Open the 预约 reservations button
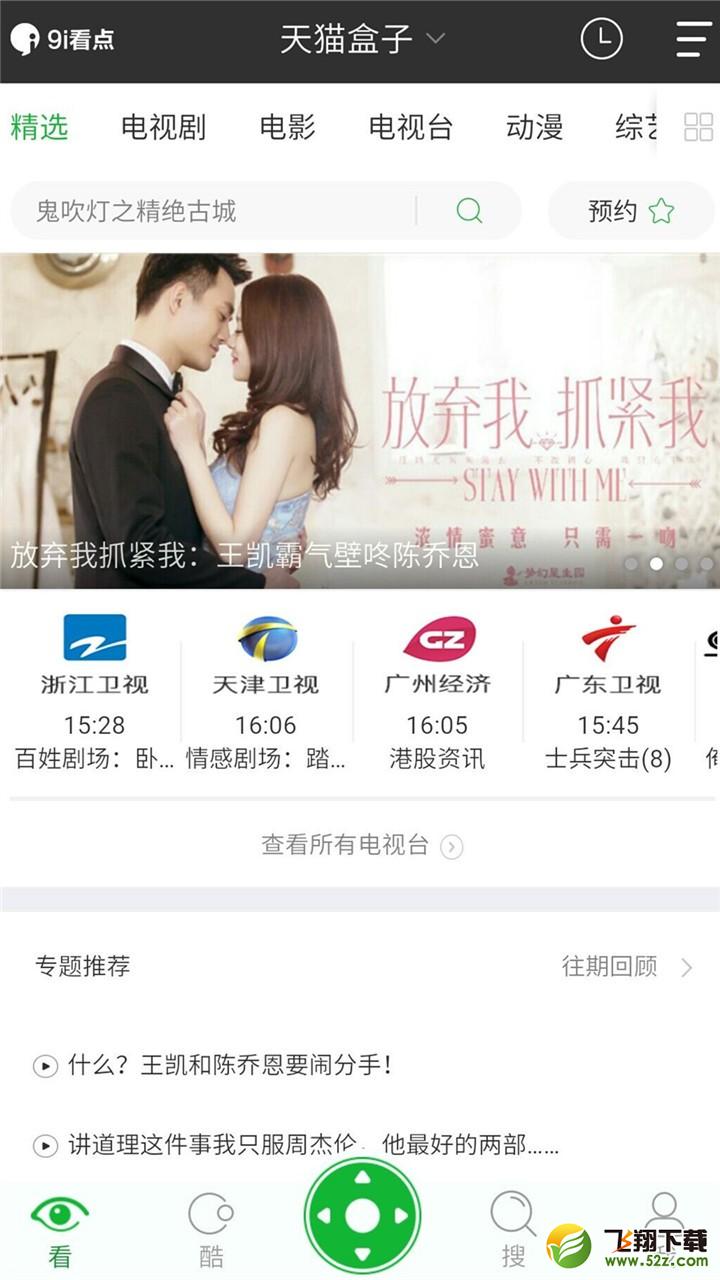The width and height of the screenshot is (720, 1280). [x=630, y=211]
